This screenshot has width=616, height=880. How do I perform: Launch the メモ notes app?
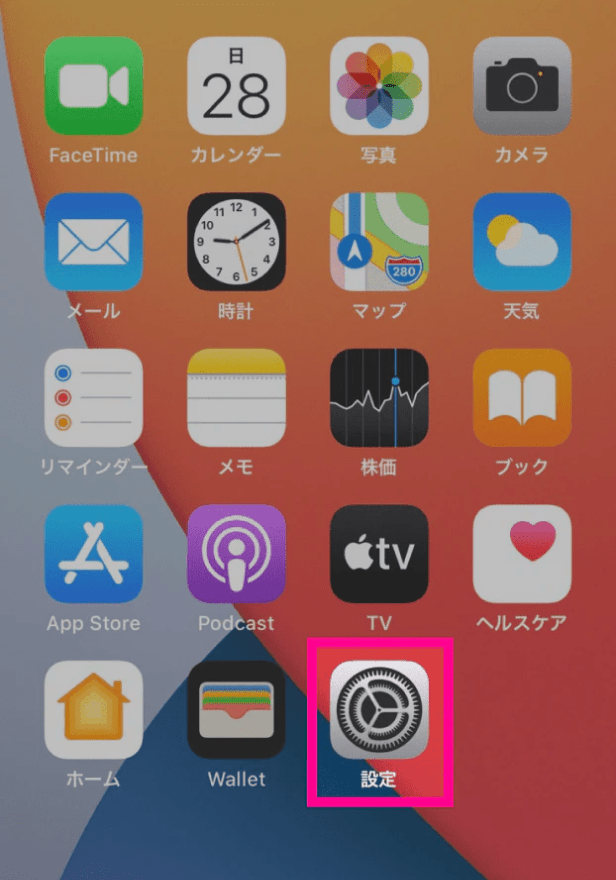coord(236,398)
